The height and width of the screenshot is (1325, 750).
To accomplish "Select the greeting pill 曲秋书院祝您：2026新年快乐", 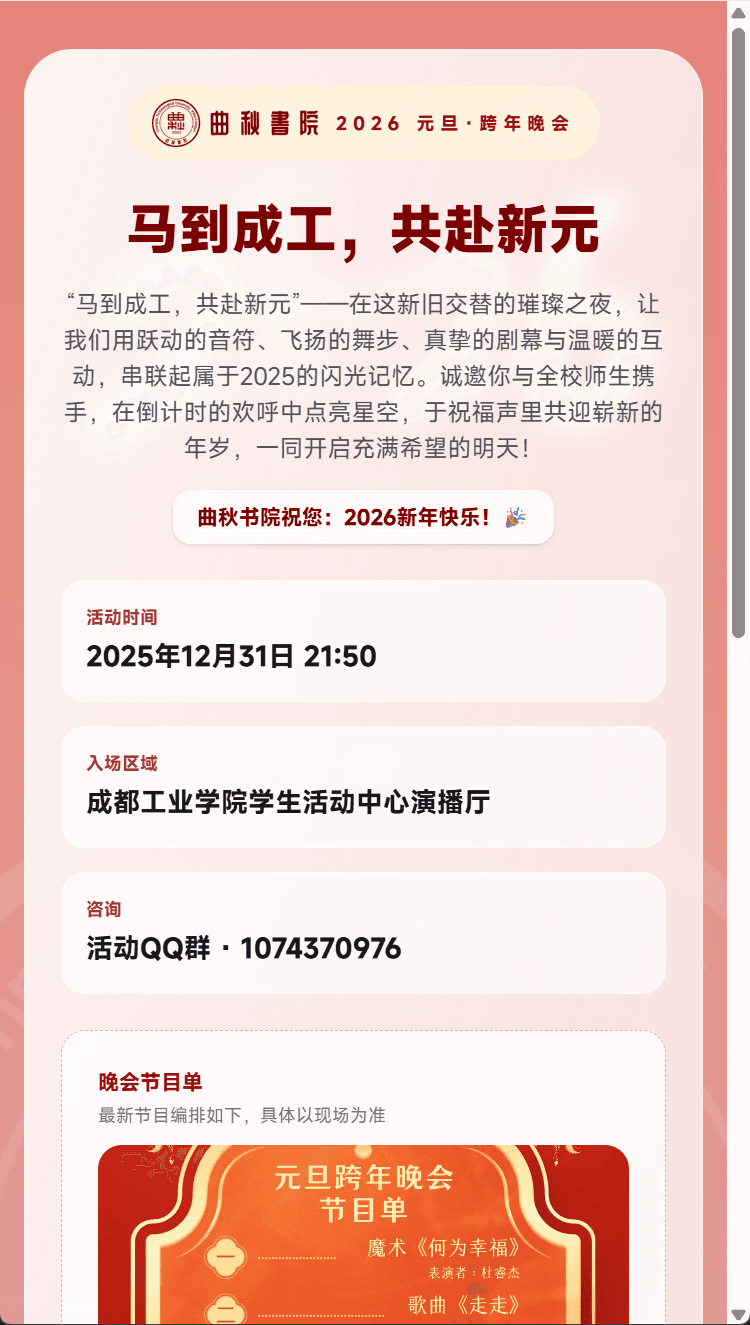I will (x=364, y=517).
